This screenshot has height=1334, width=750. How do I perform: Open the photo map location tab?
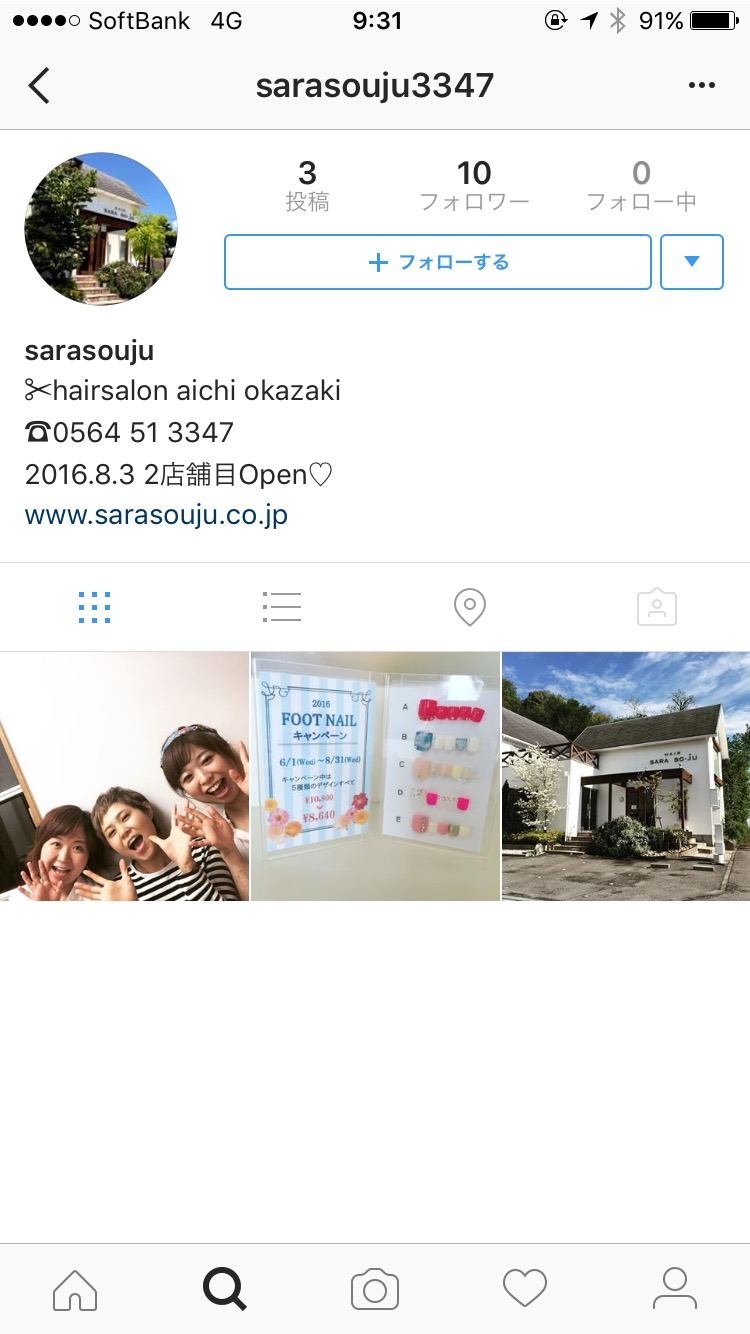coord(469,607)
